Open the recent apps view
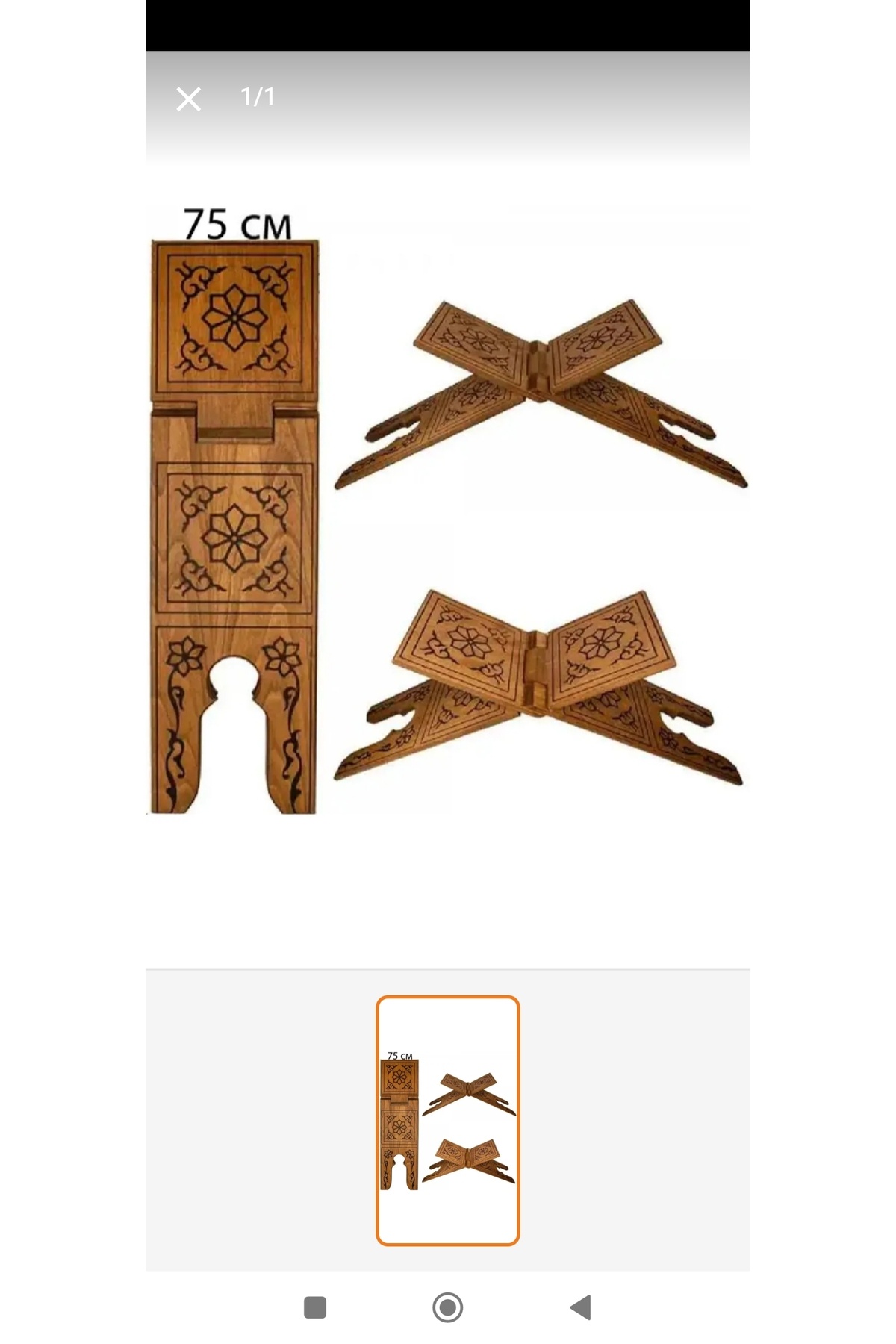This screenshot has width=896, height=1344. (x=315, y=1307)
